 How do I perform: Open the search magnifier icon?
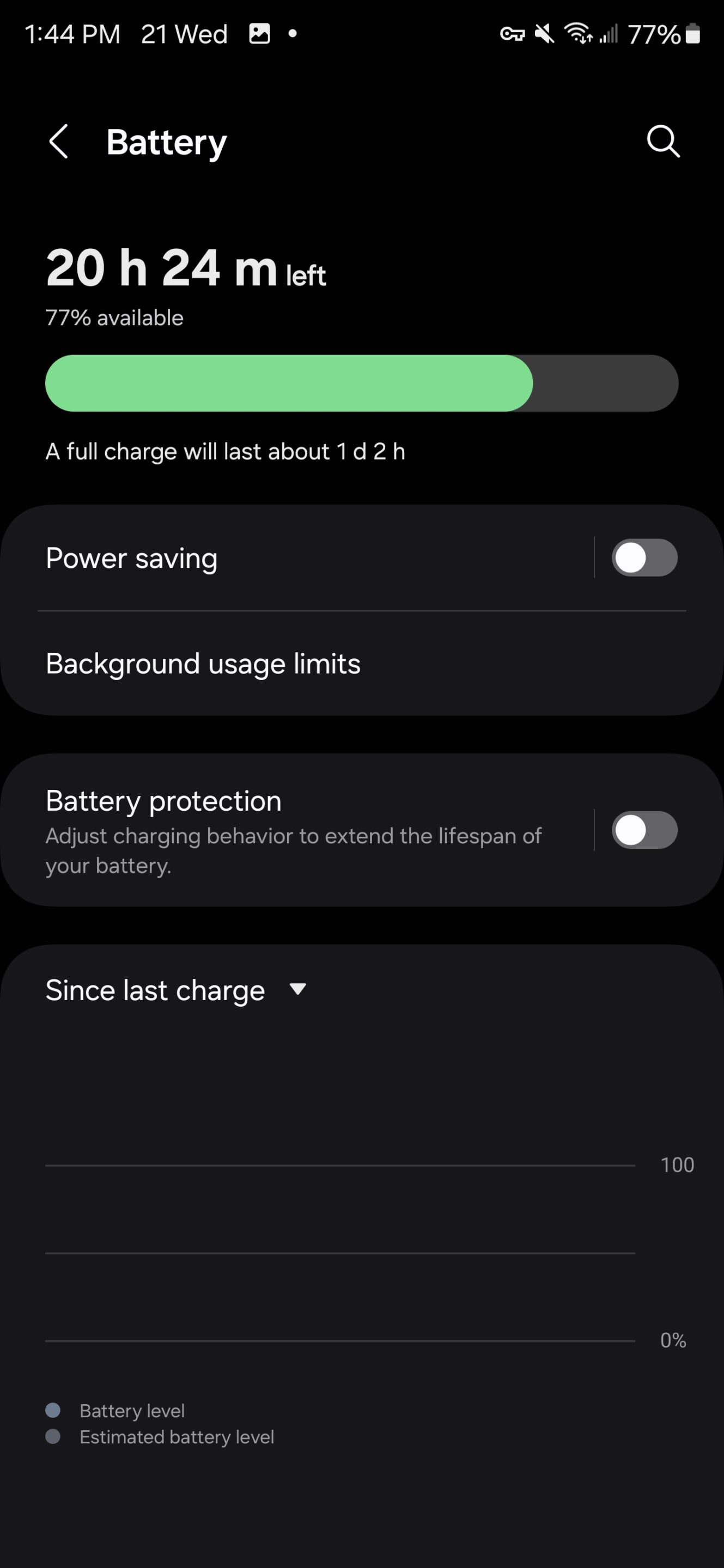point(663,142)
